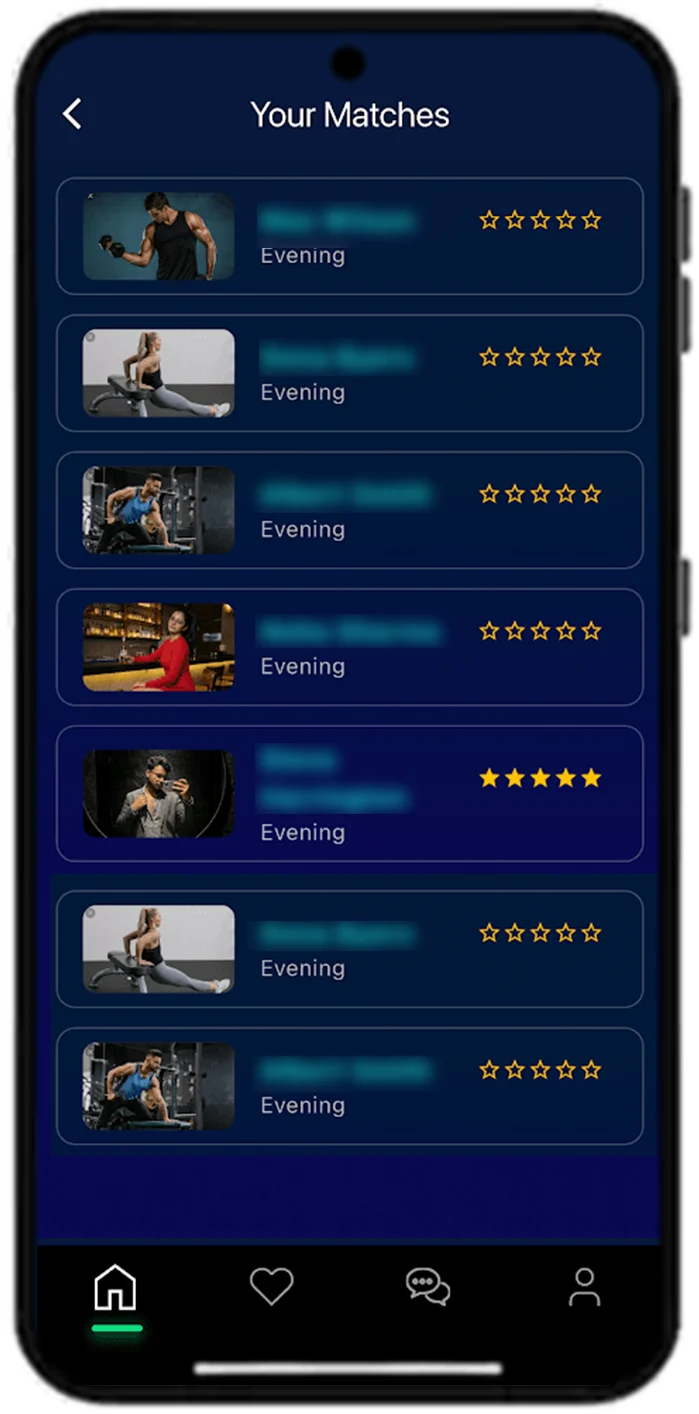Switch to the favorites heart tab
699x1414 pixels.
[271, 1286]
